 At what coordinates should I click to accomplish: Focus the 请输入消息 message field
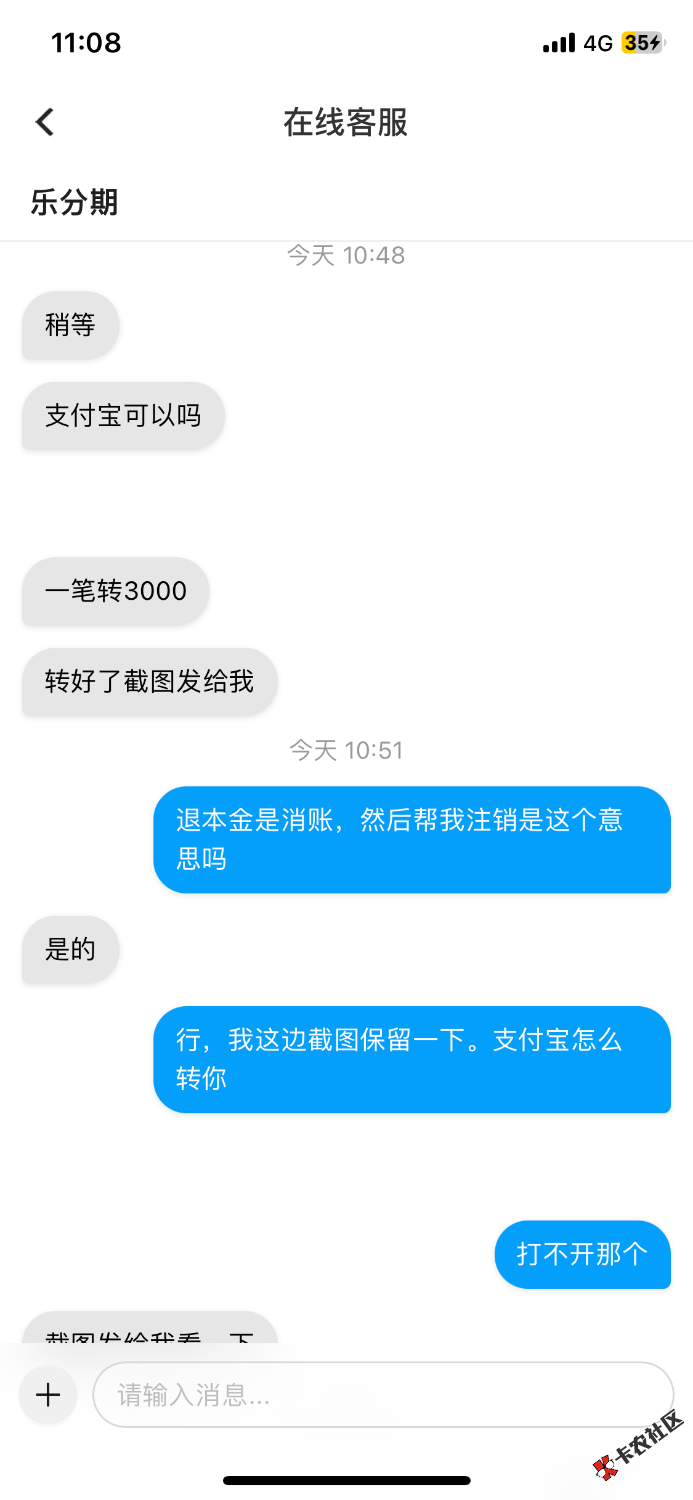point(383,1394)
